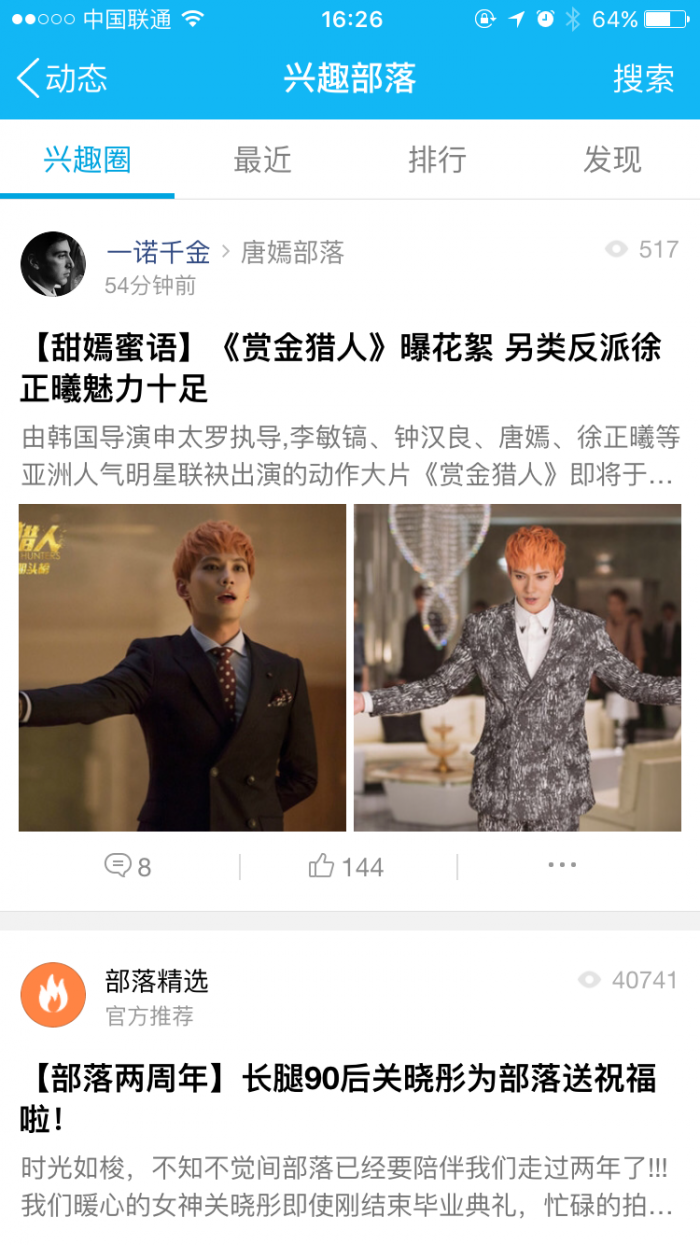This screenshot has height=1245, width=700.
Task: Like the 赏金猎人 post
Action: coord(346,866)
